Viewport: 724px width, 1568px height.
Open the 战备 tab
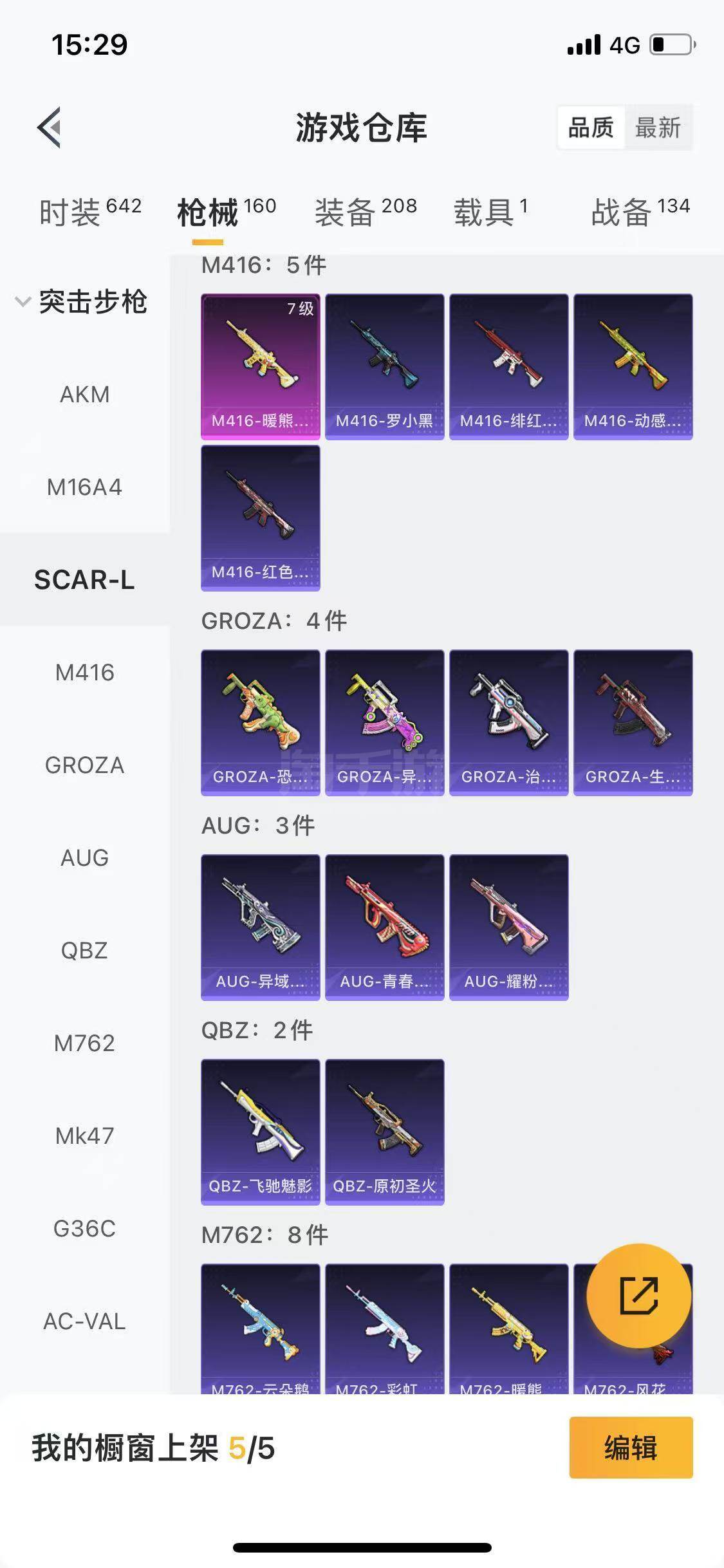point(640,211)
